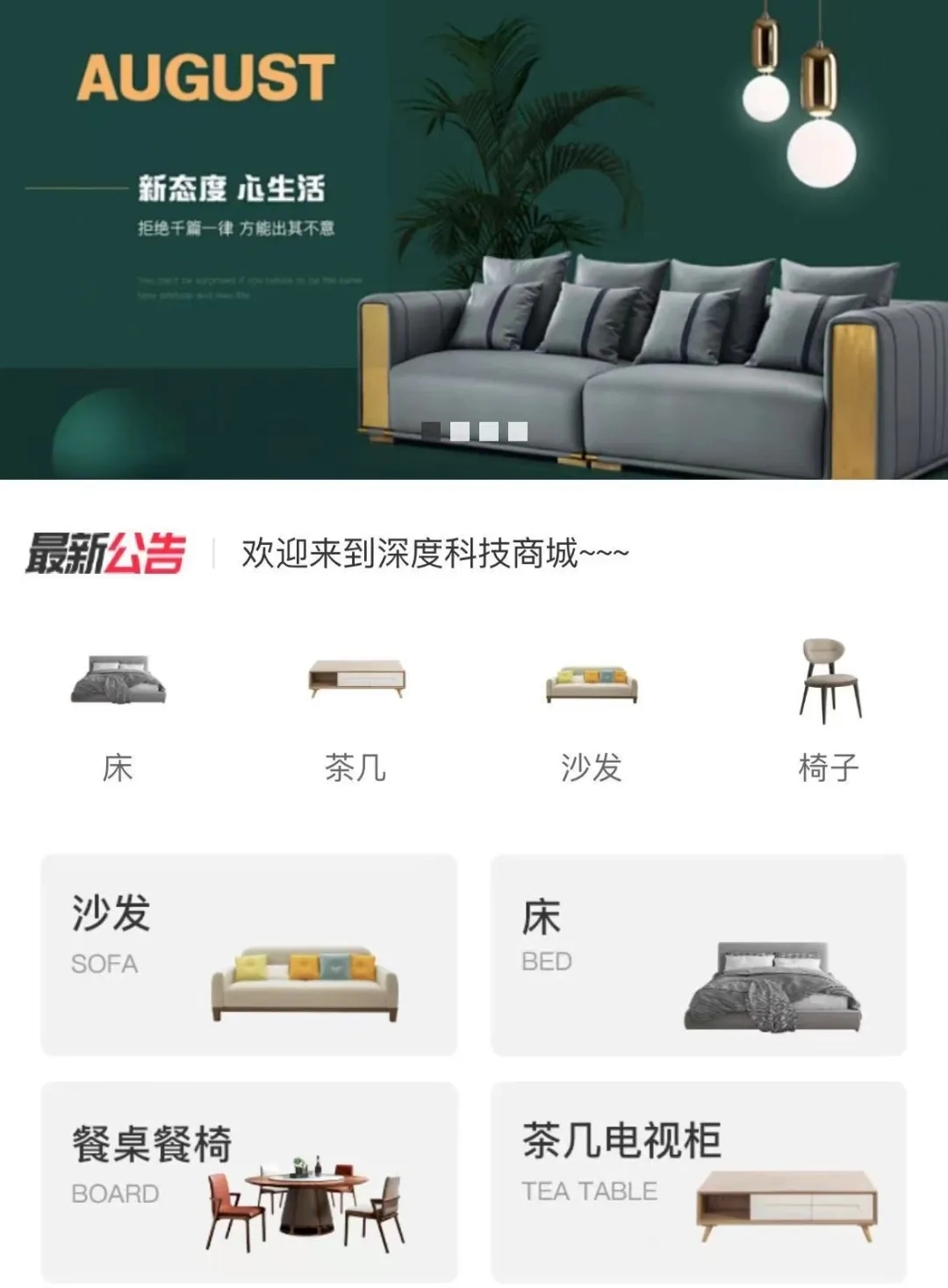Open the 餐桌餐椅 BOARD card
The height and width of the screenshot is (1288, 948).
[249, 1181]
